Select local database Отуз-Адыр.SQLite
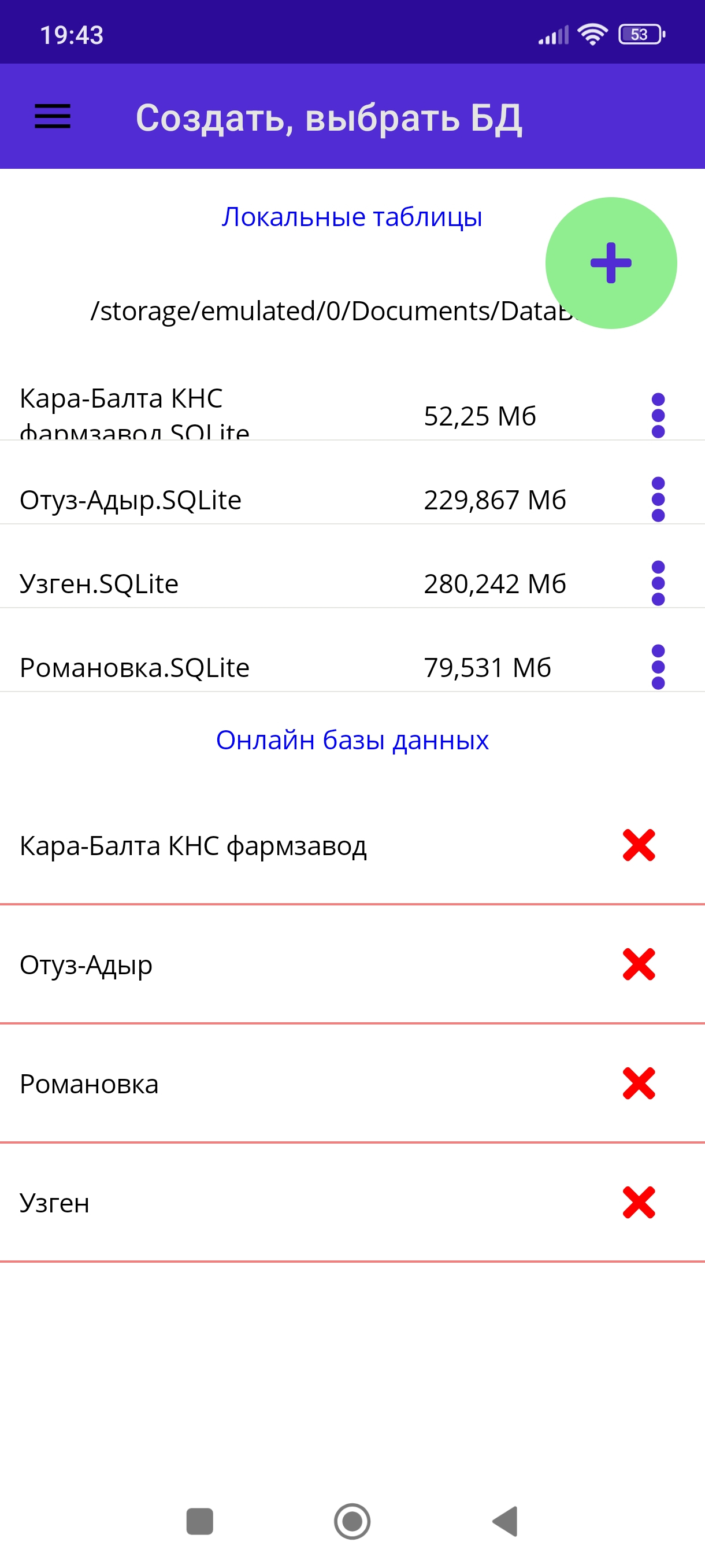This screenshot has width=705, height=1568. coord(131,500)
